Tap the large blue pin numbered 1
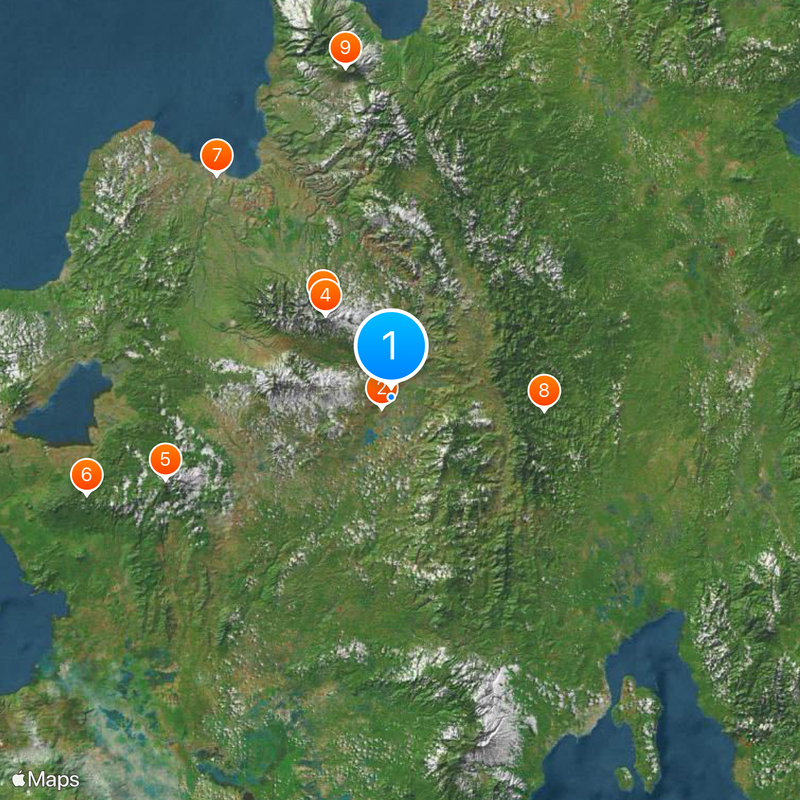The image size is (800, 800). point(391,345)
